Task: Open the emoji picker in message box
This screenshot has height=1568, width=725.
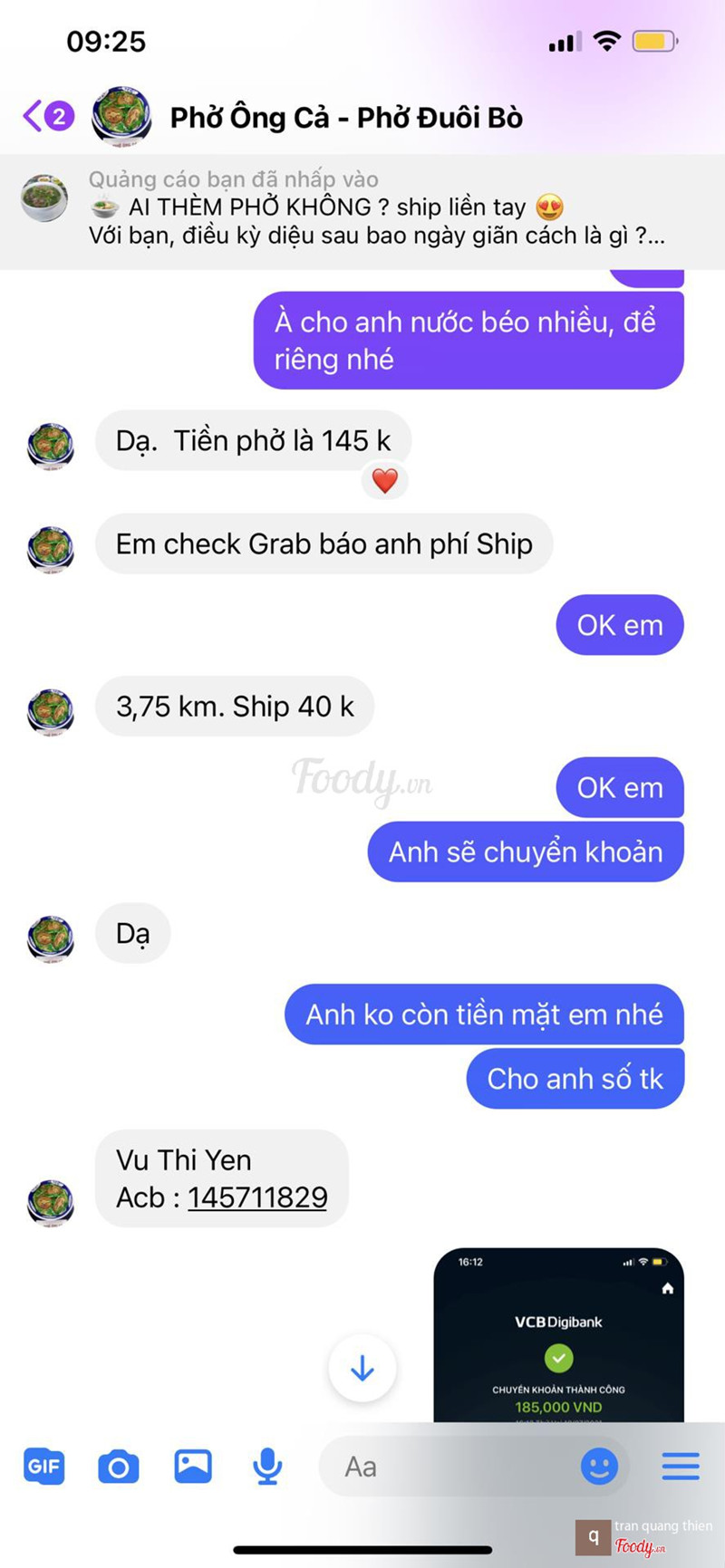Action: (599, 1466)
